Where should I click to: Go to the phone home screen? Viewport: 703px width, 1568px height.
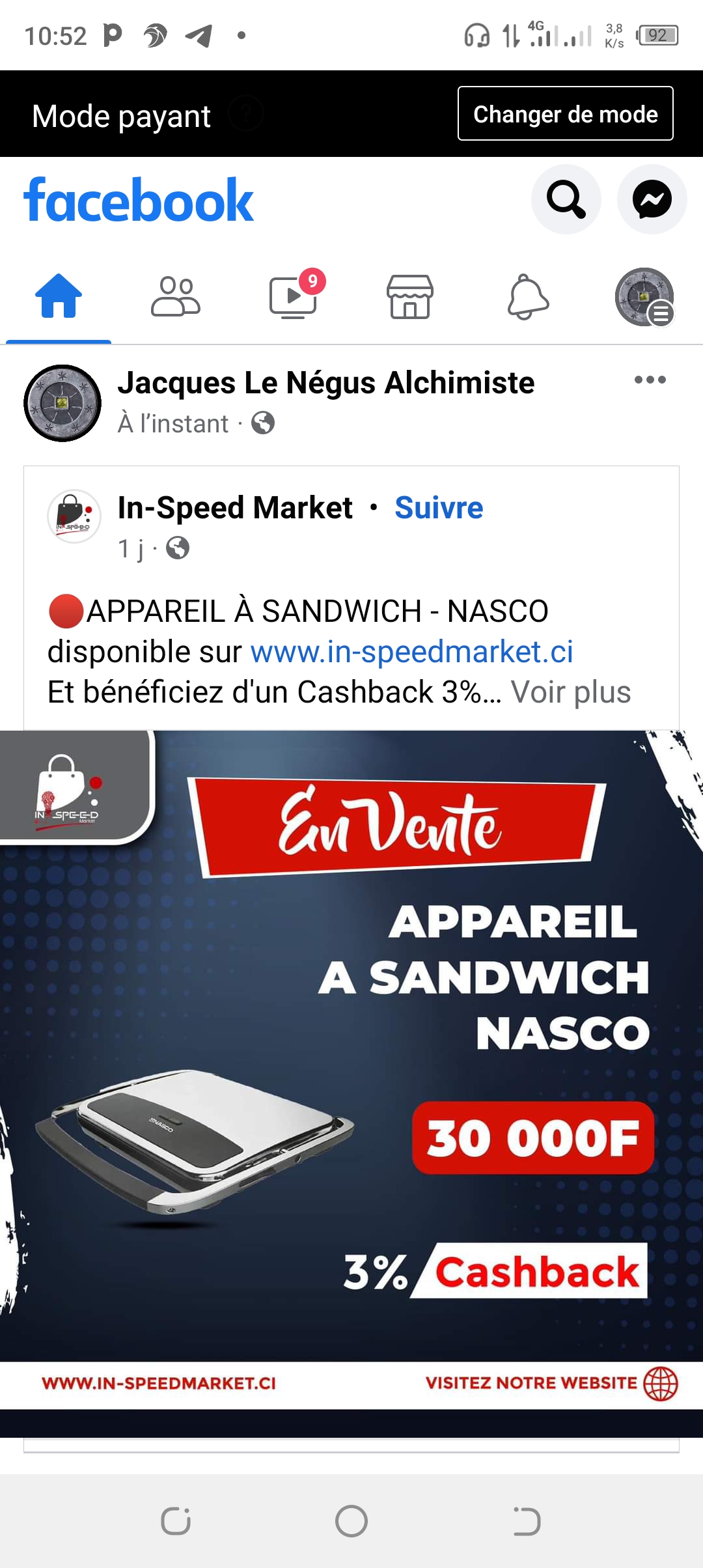[x=351, y=1521]
